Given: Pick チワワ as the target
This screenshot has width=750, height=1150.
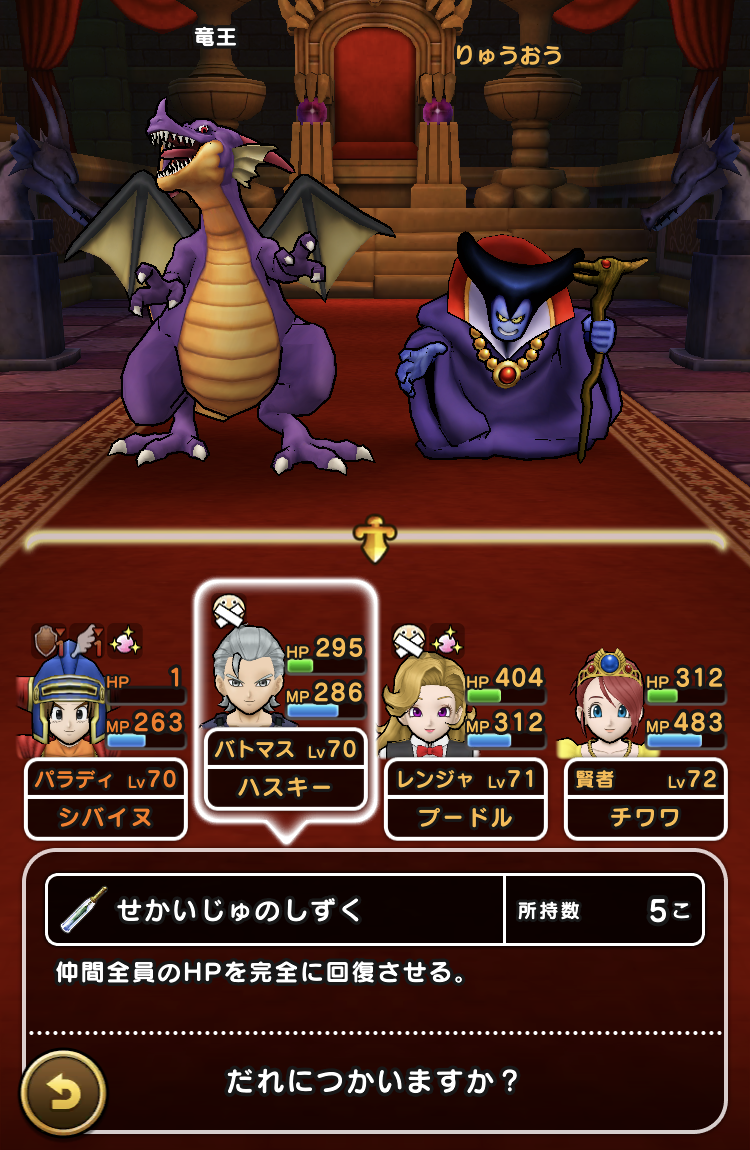Looking at the screenshot, I should (645, 798).
